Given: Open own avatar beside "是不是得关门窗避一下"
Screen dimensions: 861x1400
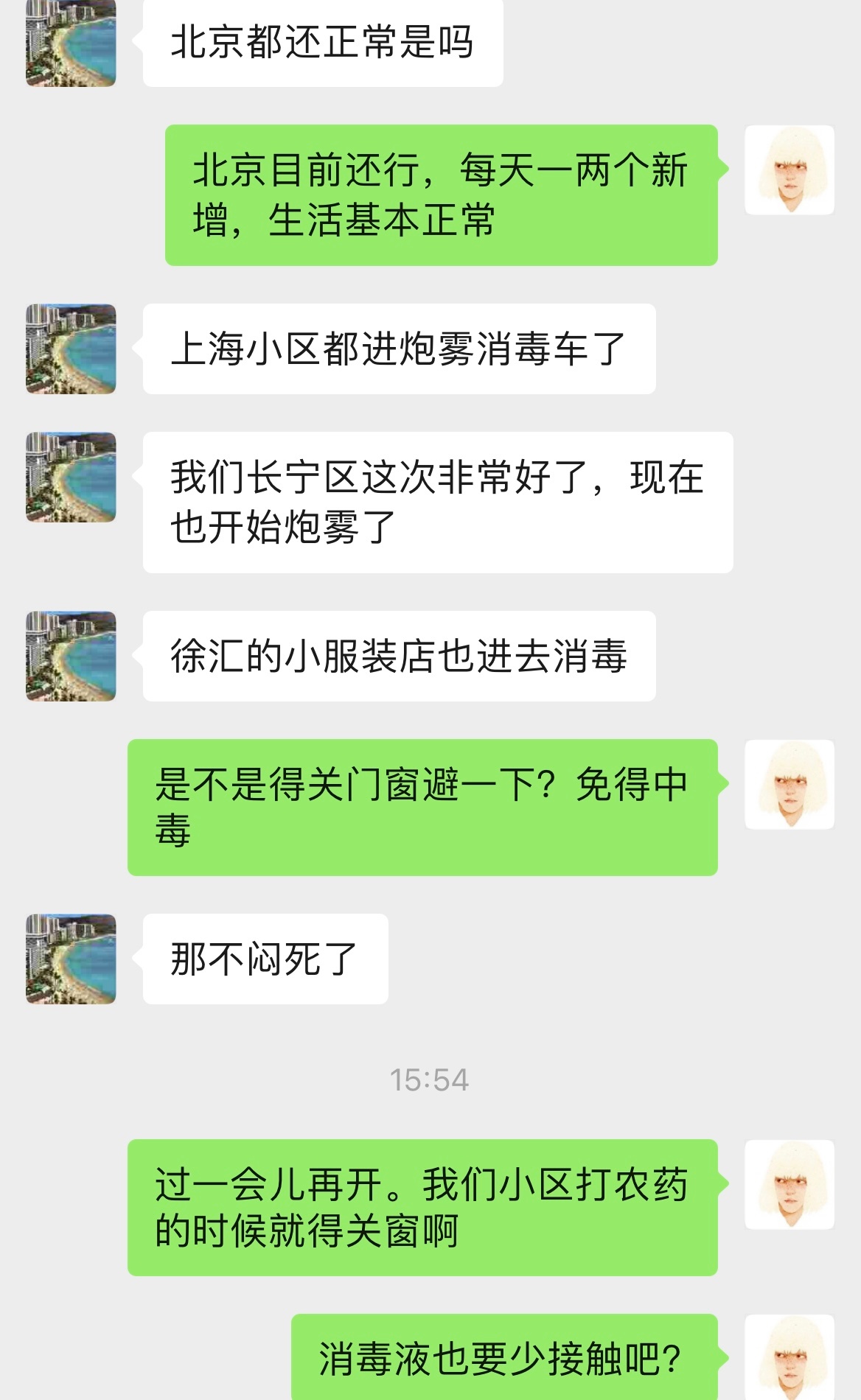Looking at the screenshot, I should (789, 785).
